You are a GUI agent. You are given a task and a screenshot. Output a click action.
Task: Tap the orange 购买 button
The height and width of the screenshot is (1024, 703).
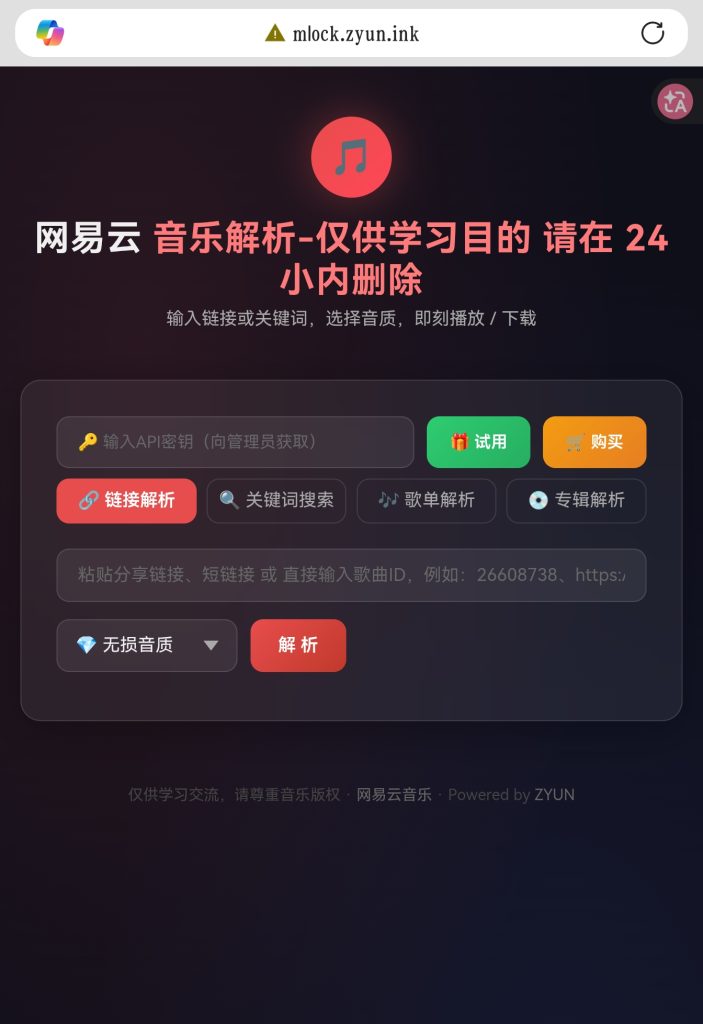click(594, 442)
